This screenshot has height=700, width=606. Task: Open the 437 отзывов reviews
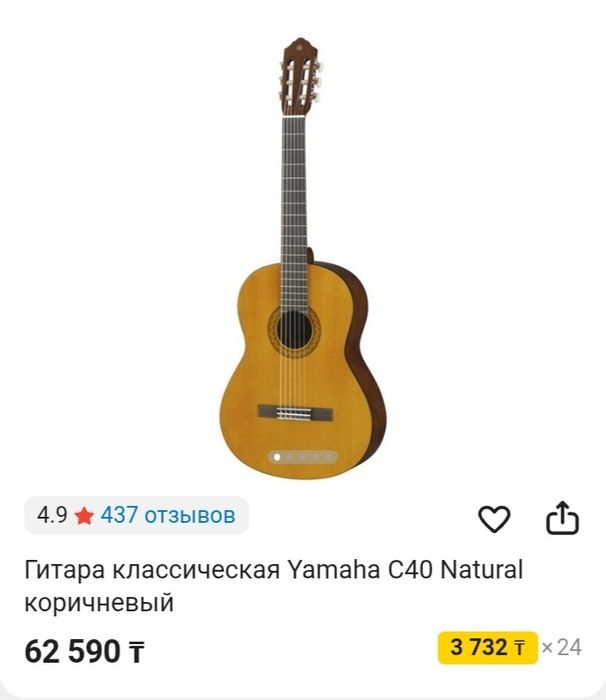(x=167, y=516)
